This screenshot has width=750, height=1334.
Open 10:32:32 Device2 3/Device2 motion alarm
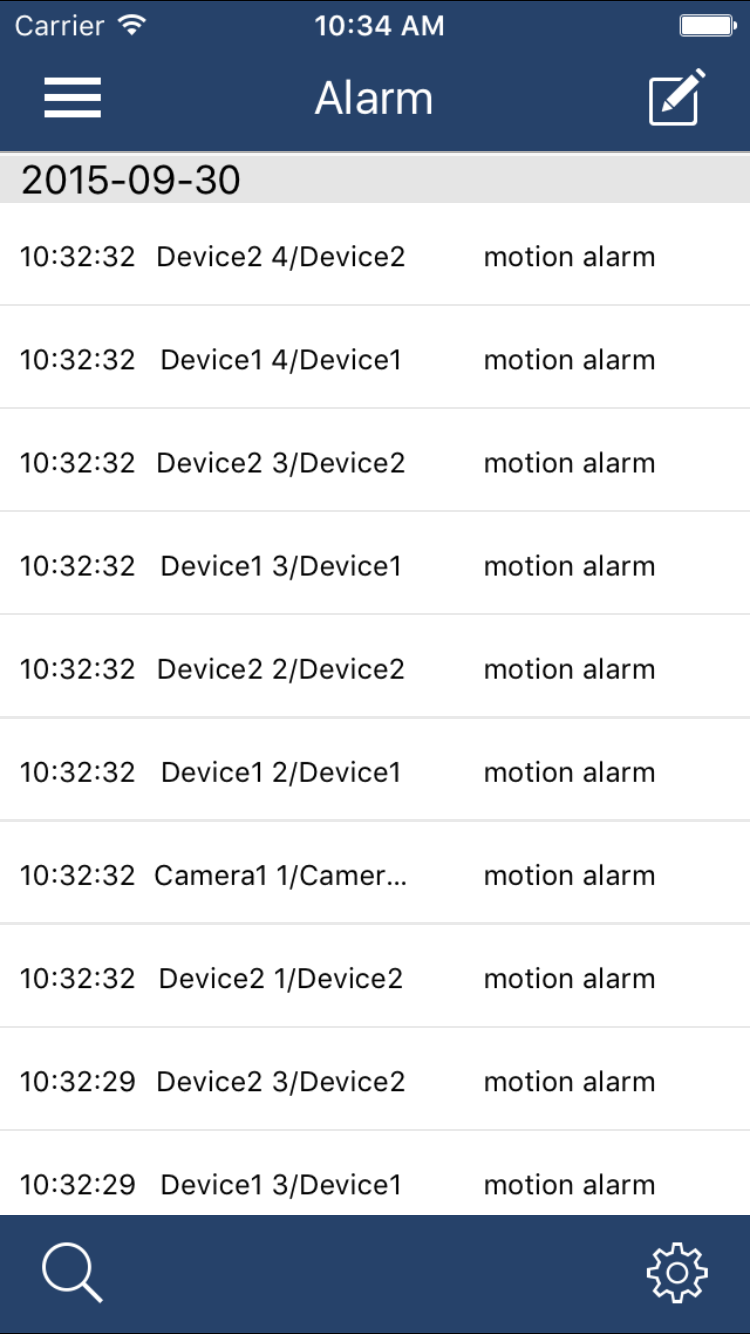point(375,463)
